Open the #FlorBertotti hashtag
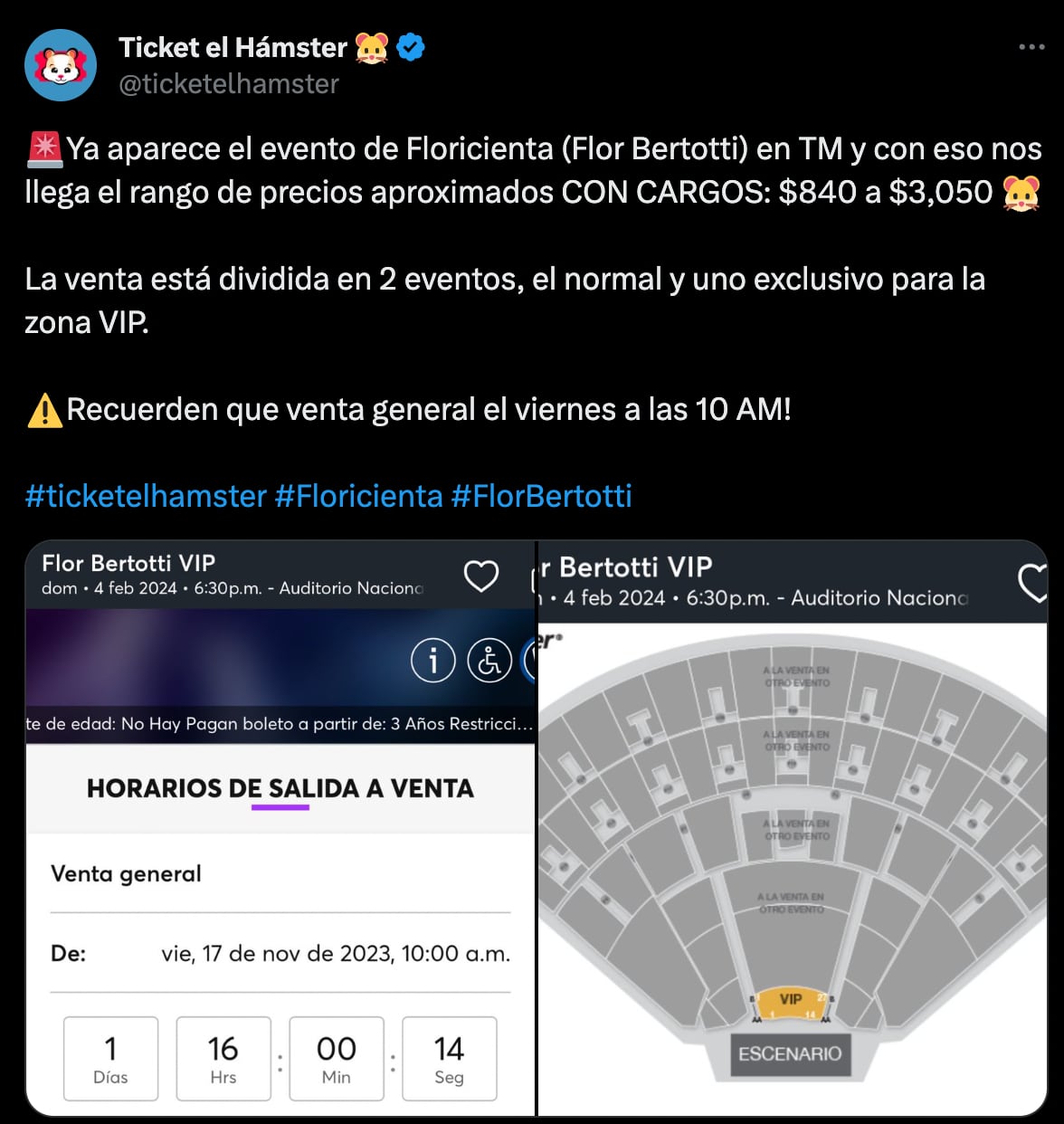 click(541, 496)
